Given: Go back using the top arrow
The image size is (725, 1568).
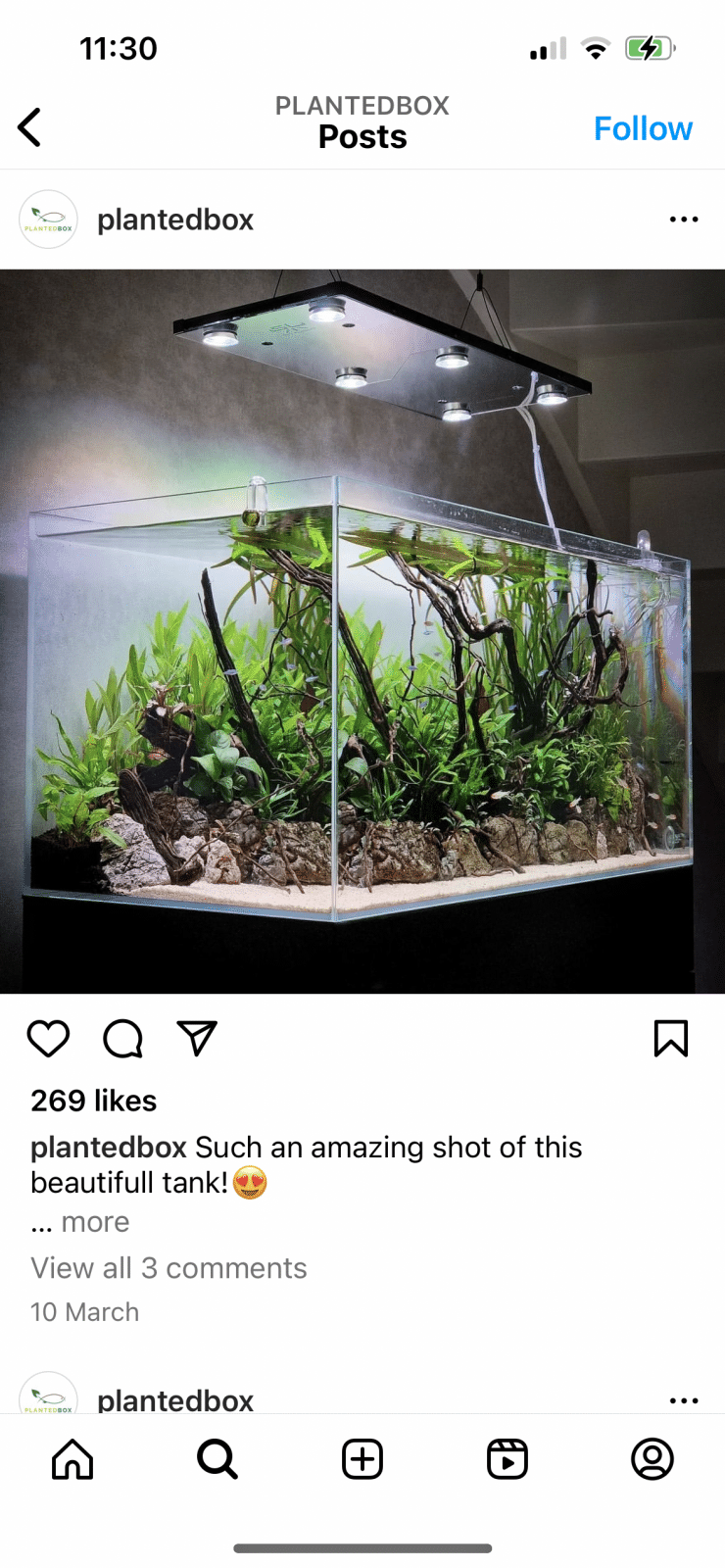Looking at the screenshot, I should tap(30, 127).
